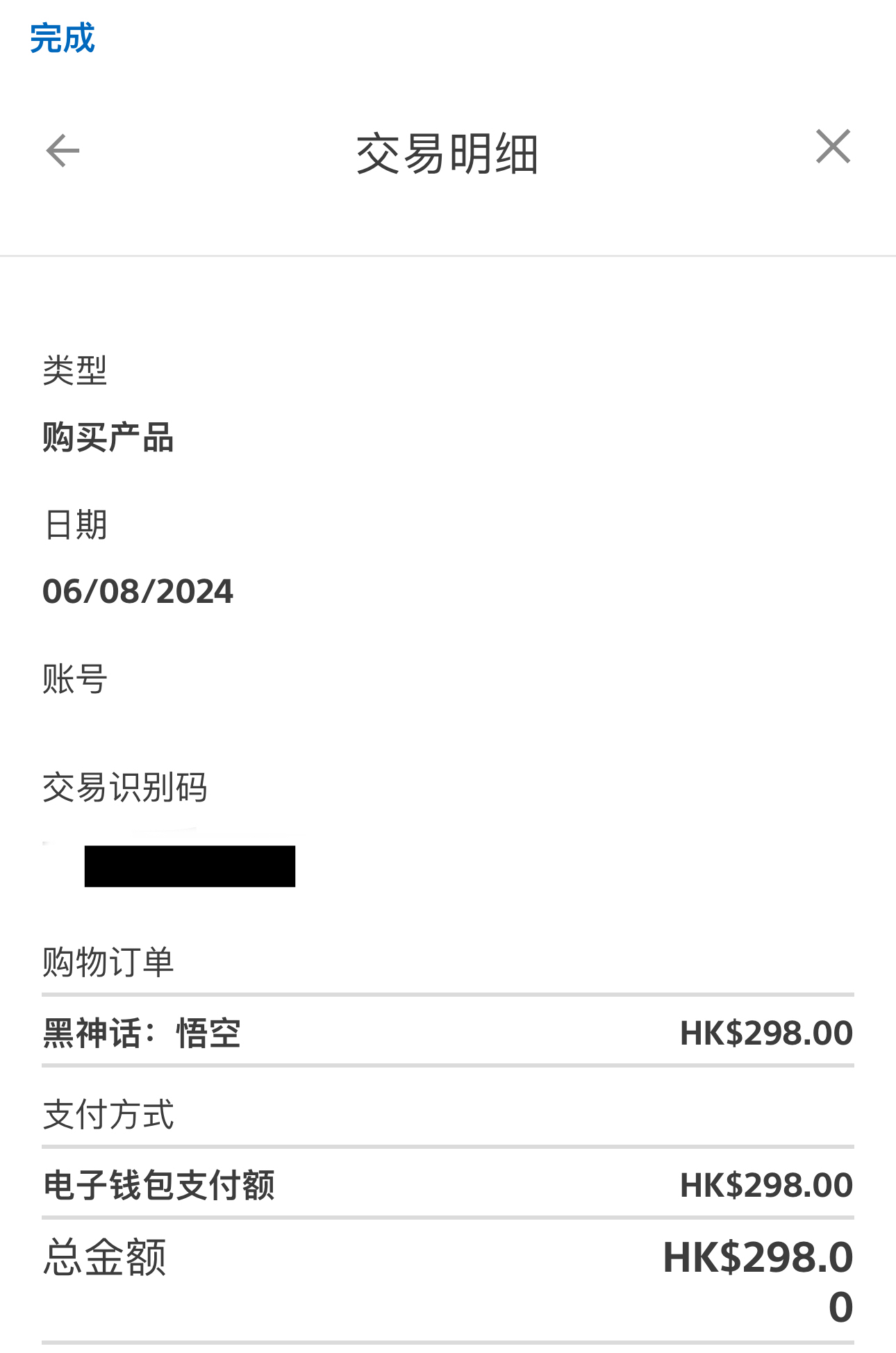The image size is (896, 1353).
Task: Tap the blue 完成 (Done) link
Action: point(62,38)
